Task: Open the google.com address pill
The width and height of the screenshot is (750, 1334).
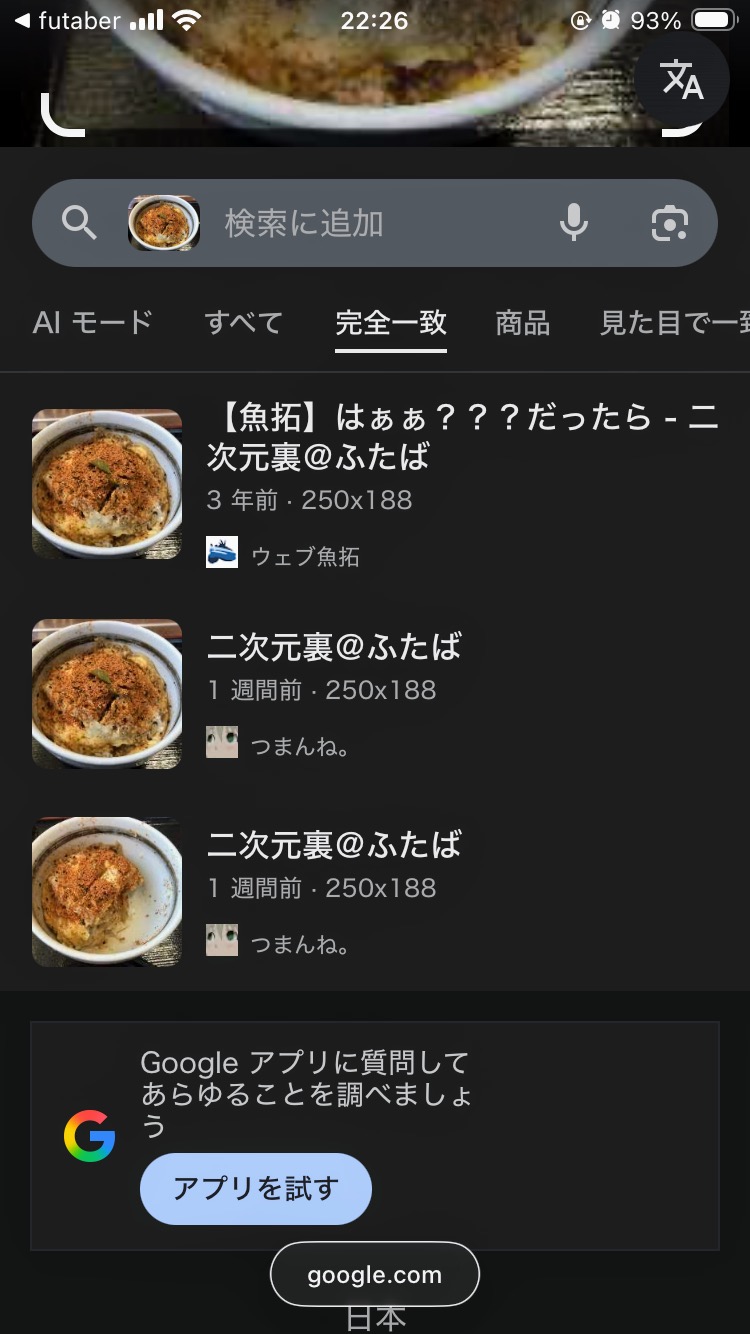Action: [374, 1275]
